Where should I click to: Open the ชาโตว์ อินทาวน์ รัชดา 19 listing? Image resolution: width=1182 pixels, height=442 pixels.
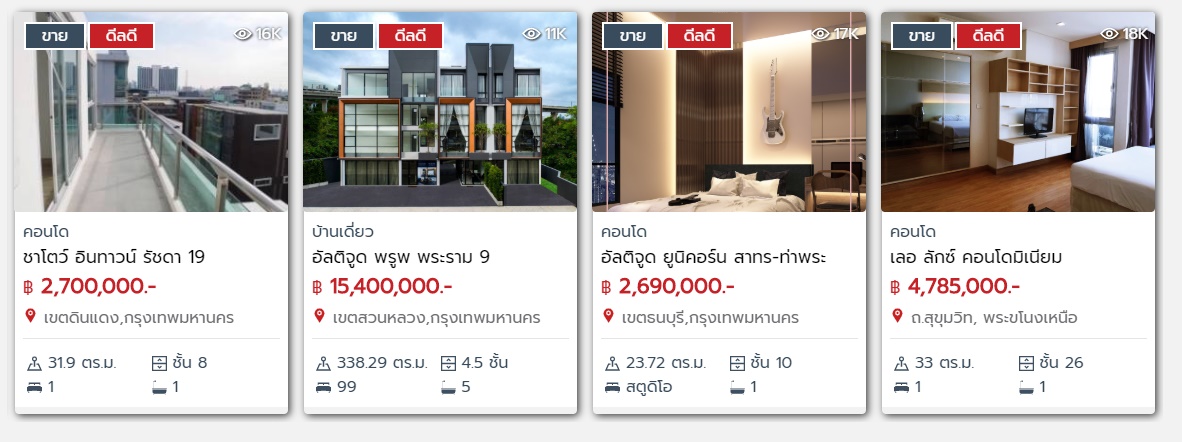[x=114, y=257]
